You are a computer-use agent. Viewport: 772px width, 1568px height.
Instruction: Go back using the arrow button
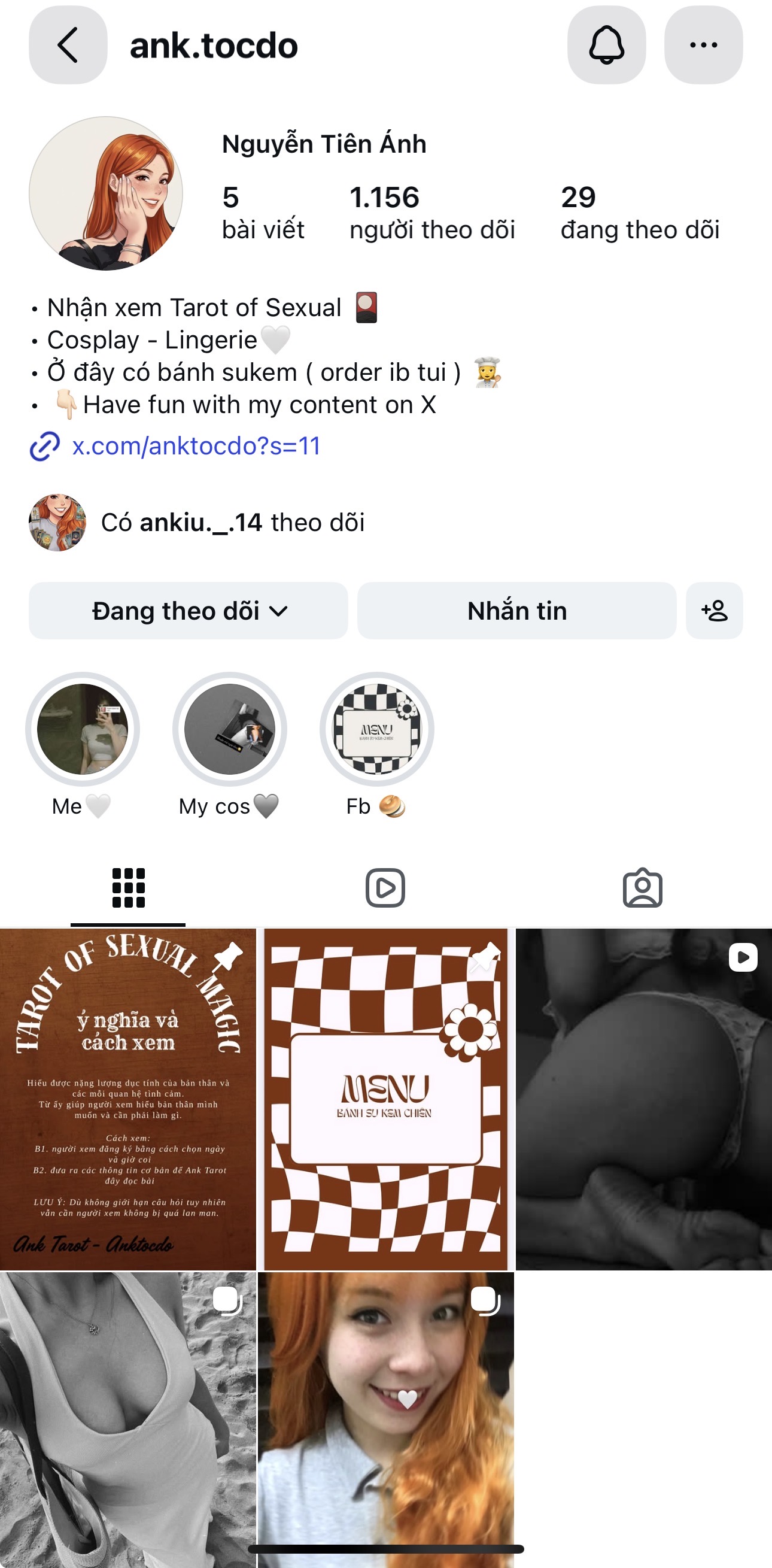tap(68, 45)
